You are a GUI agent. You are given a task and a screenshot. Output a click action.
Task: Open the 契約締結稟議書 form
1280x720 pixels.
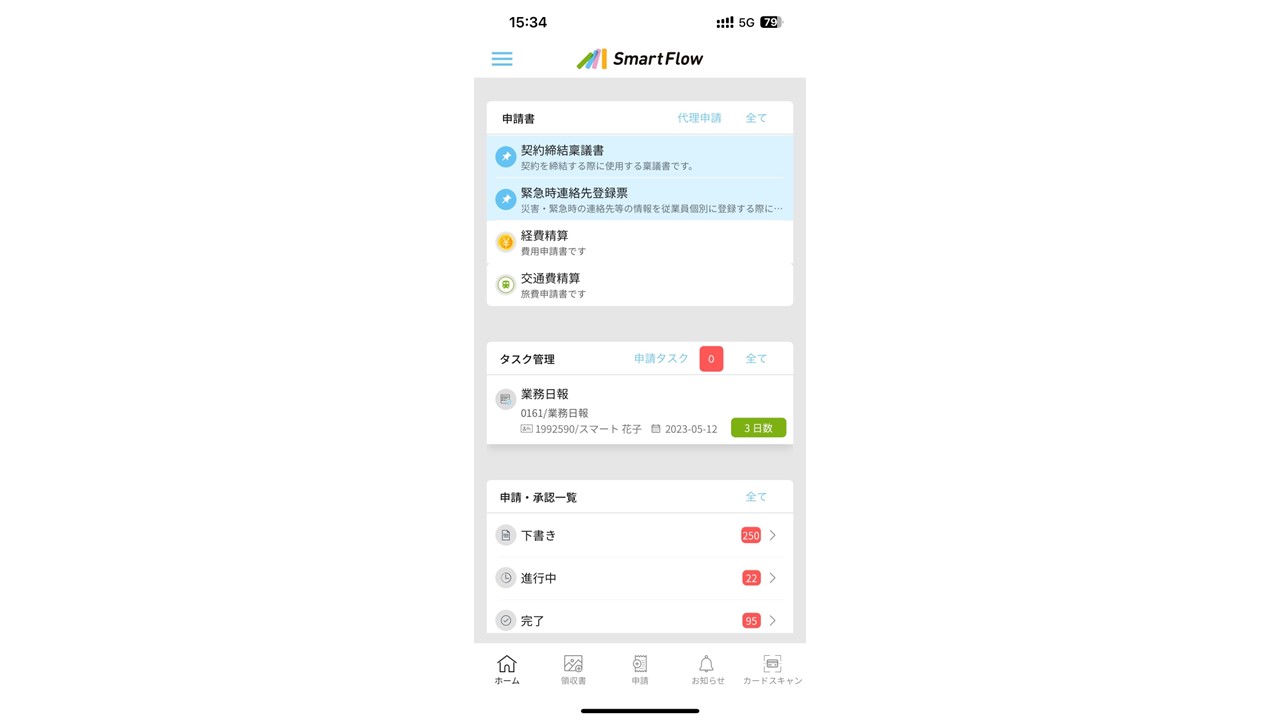click(x=640, y=157)
